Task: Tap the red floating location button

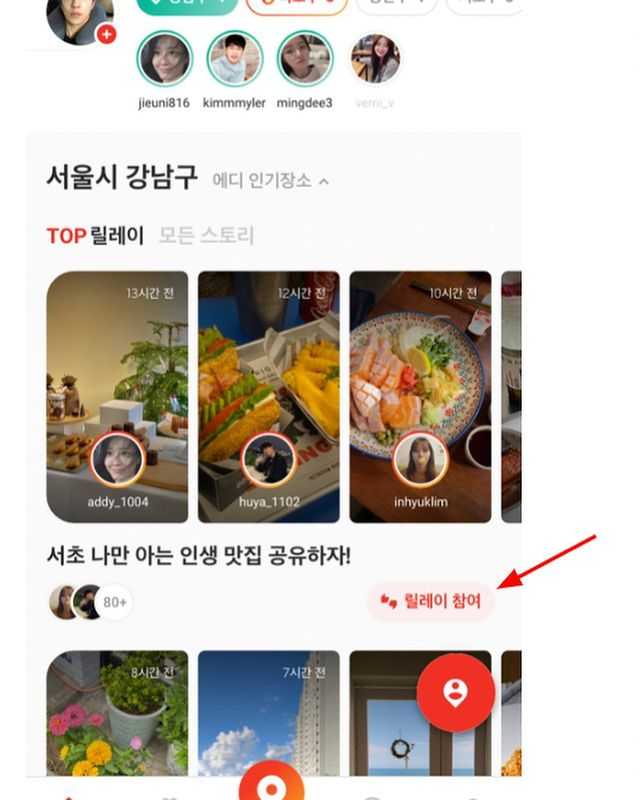Action: click(x=455, y=692)
